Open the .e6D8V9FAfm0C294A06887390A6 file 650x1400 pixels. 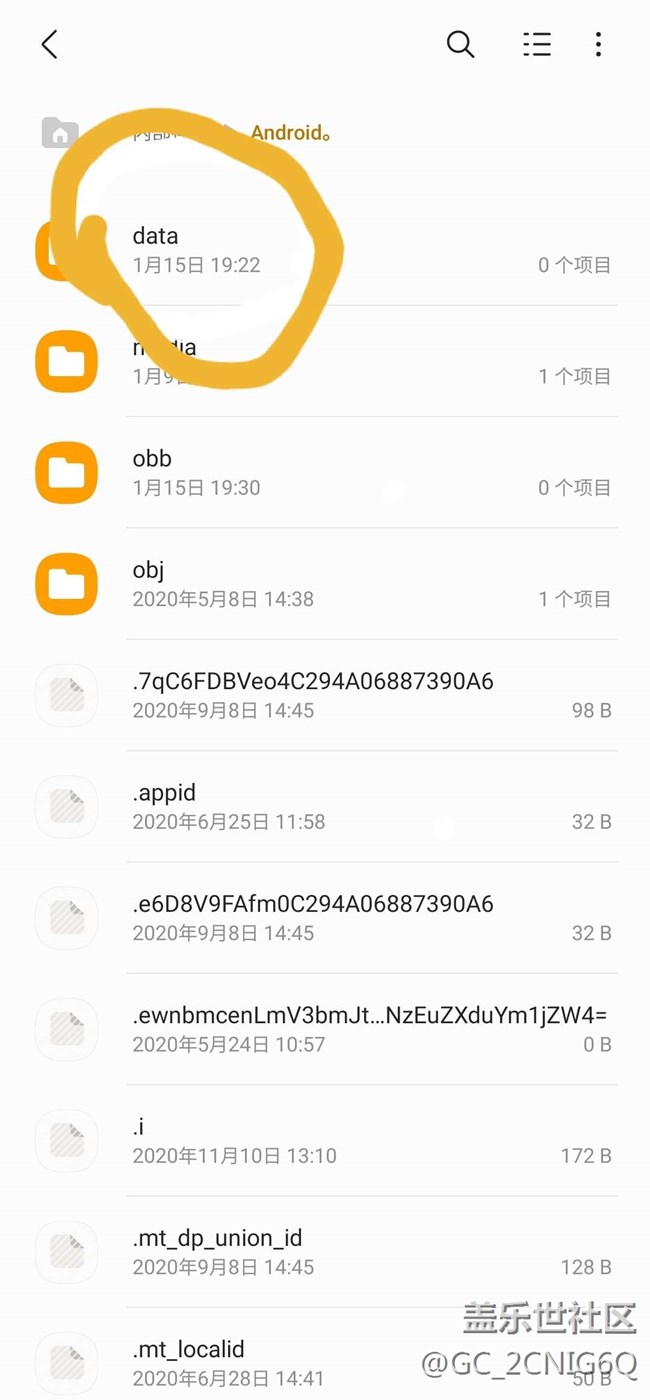pos(325,918)
